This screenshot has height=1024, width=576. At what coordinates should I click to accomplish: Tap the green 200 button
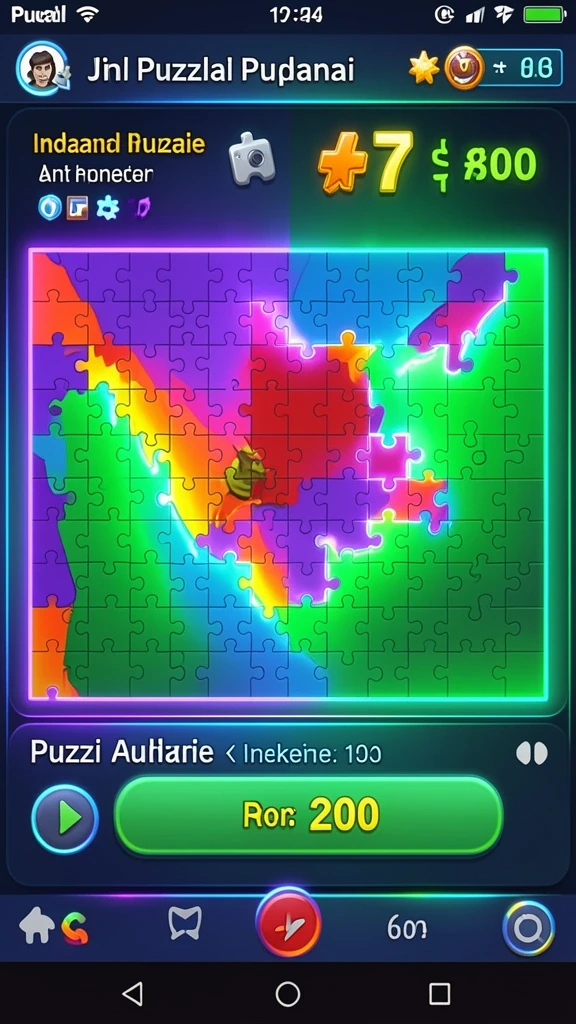click(x=308, y=815)
